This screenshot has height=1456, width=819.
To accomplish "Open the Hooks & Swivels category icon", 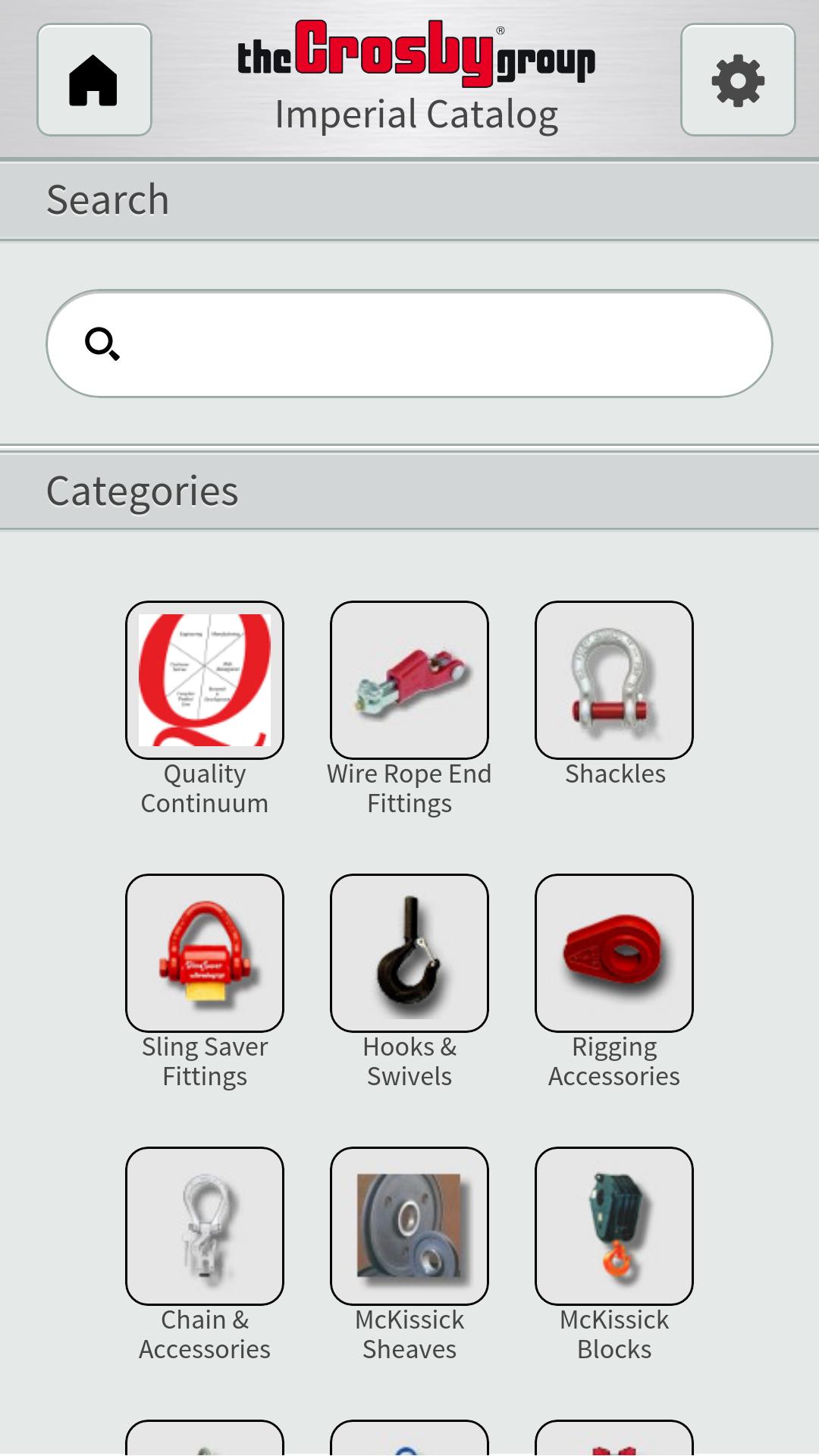I will point(409,952).
